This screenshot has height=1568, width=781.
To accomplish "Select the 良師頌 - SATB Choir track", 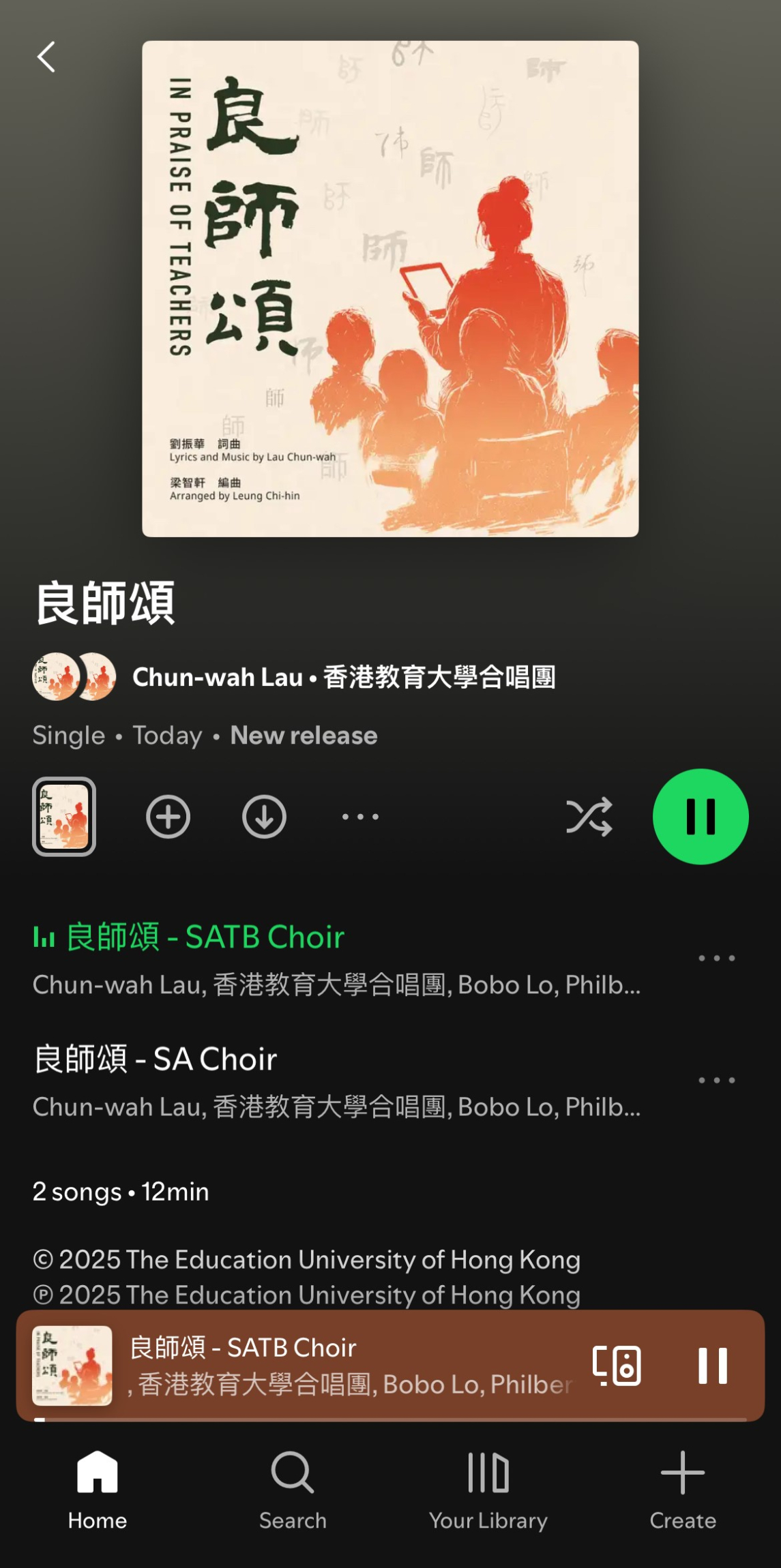I will tap(337, 959).
